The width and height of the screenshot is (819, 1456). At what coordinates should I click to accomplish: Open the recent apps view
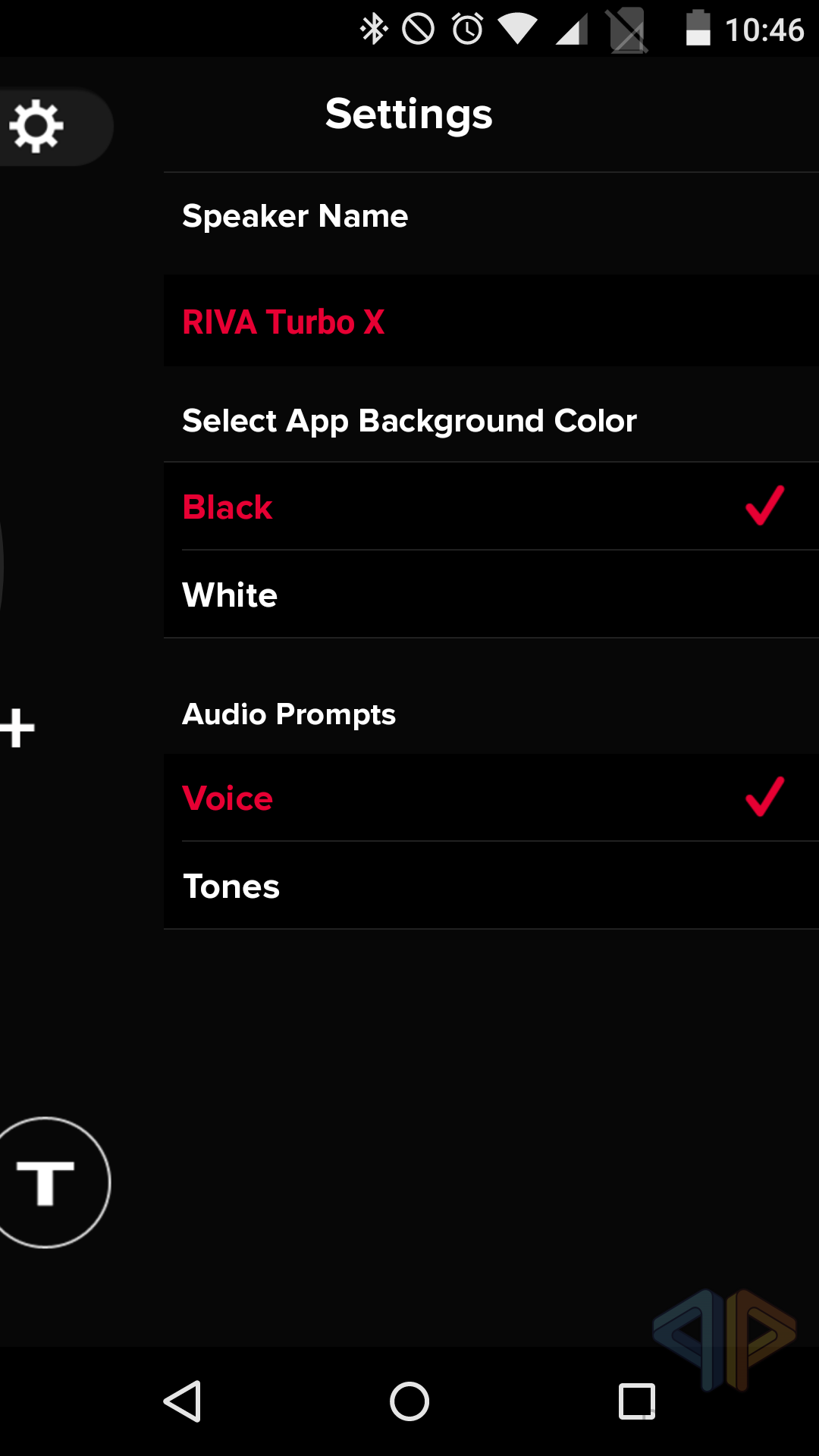tap(637, 1401)
